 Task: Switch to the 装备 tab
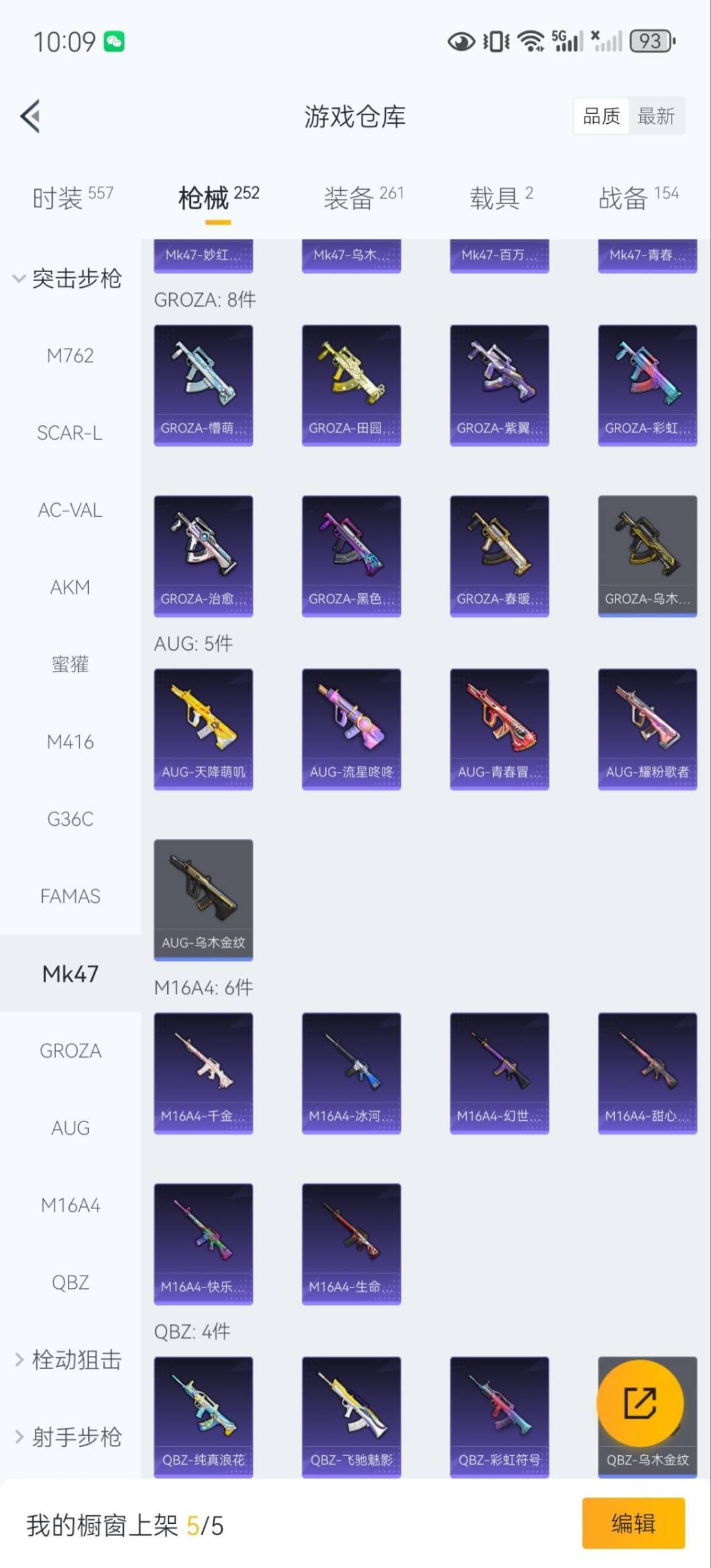coord(363,197)
